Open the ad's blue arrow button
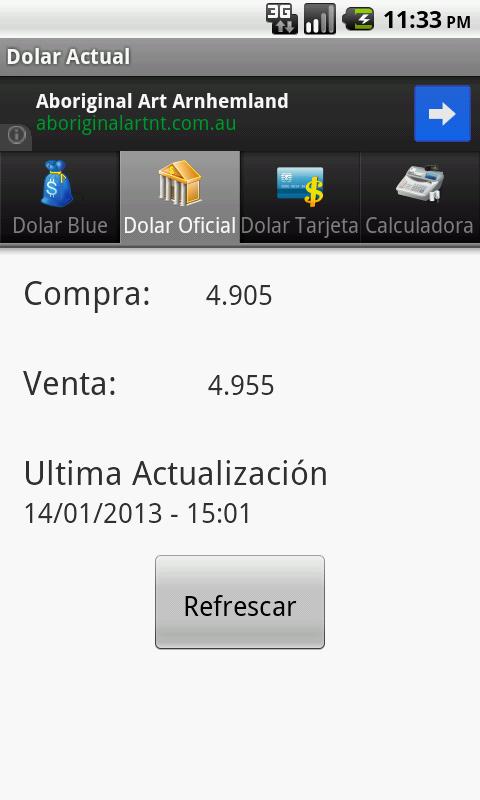The width and height of the screenshot is (480, 800). pos(442,113)
